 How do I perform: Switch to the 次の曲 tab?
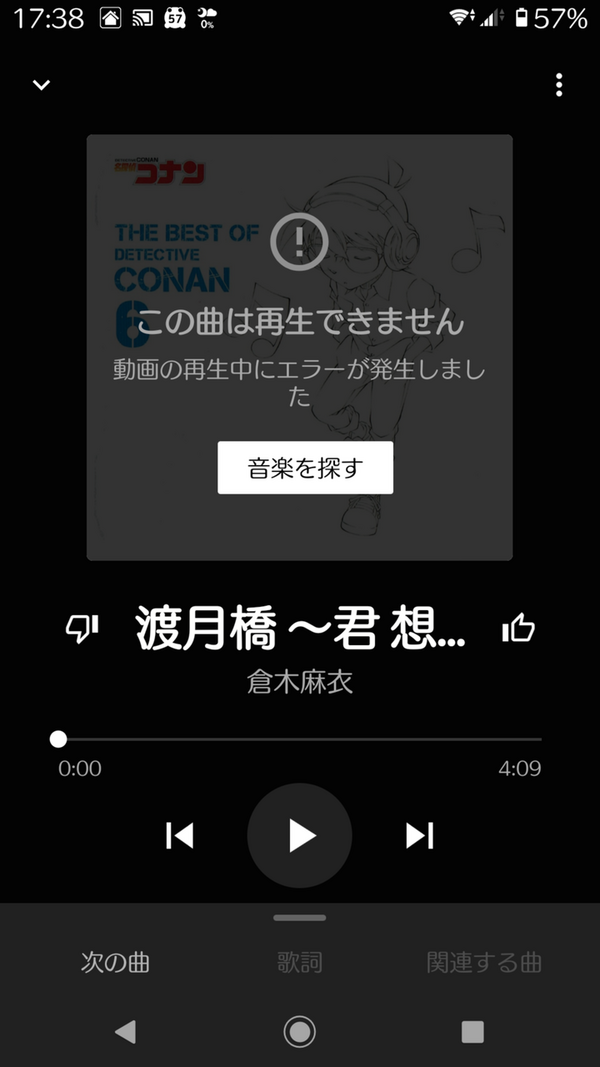[x=115, y=963]
